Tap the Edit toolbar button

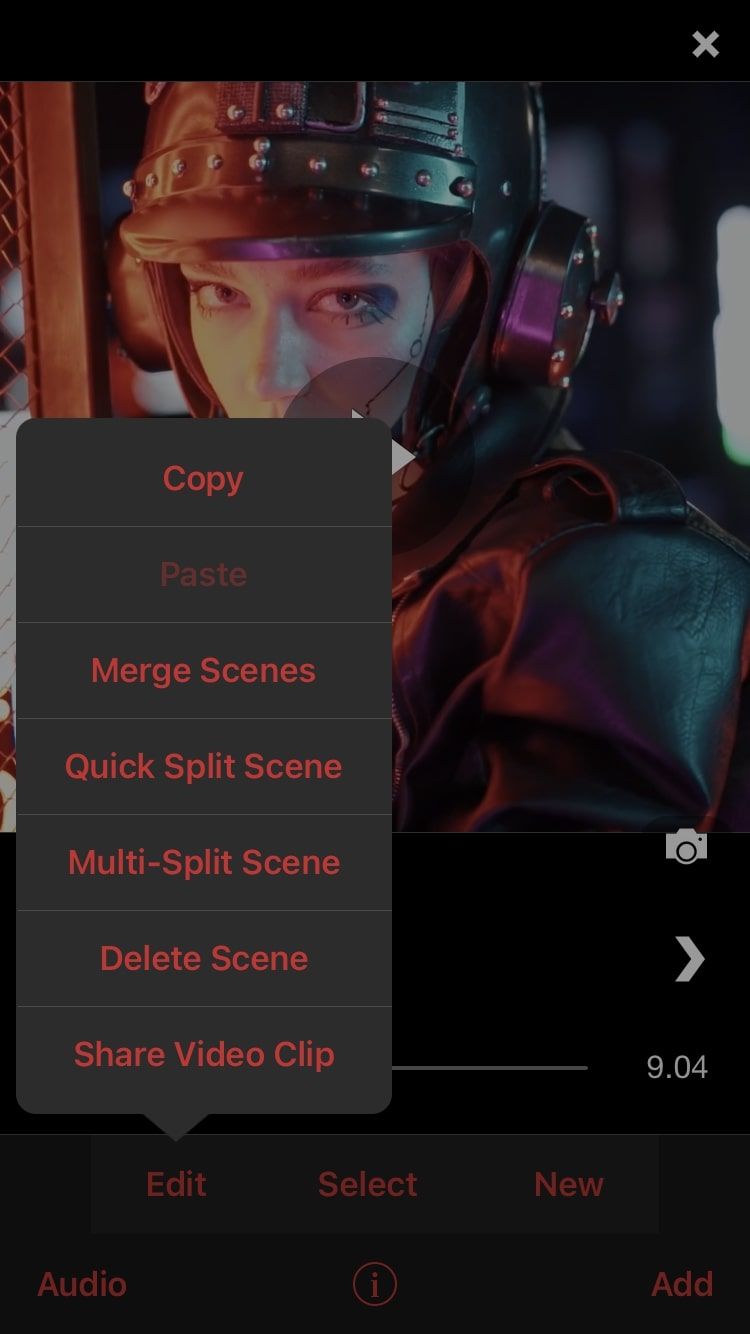(x=176, y=1184)
